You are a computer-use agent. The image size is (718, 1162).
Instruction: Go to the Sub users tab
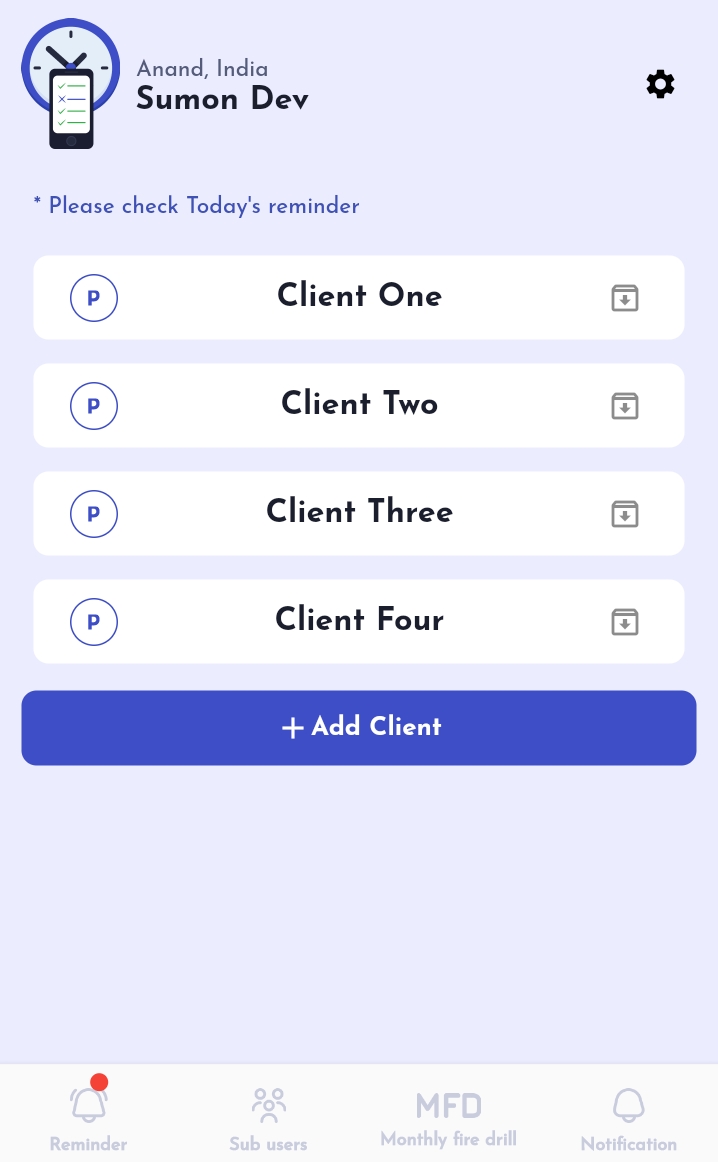(268, 1118)
